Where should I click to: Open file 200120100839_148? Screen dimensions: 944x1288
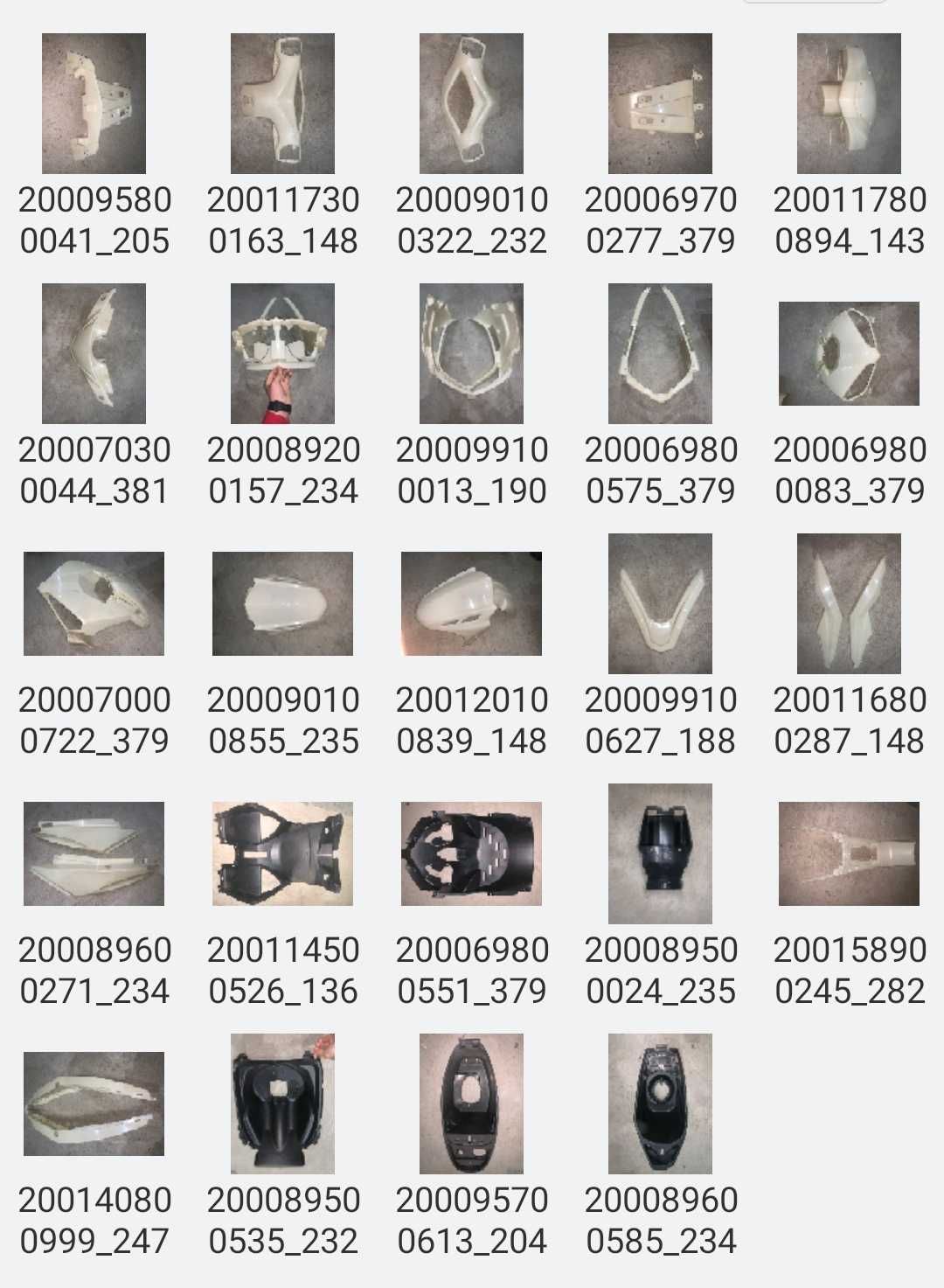(471, 604)
